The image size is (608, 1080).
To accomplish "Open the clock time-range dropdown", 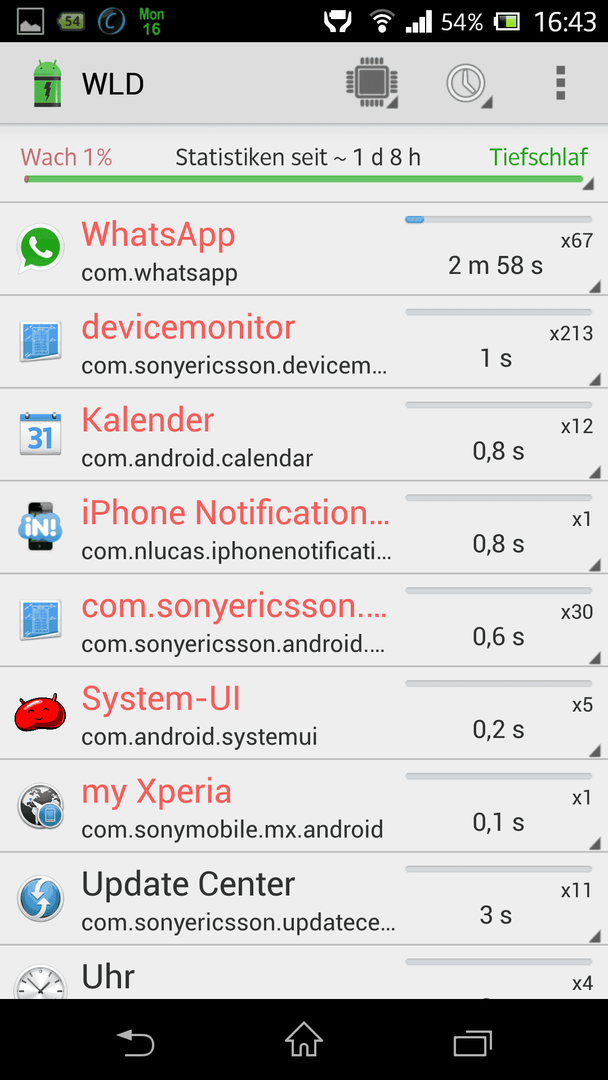I will coord(468,84).
